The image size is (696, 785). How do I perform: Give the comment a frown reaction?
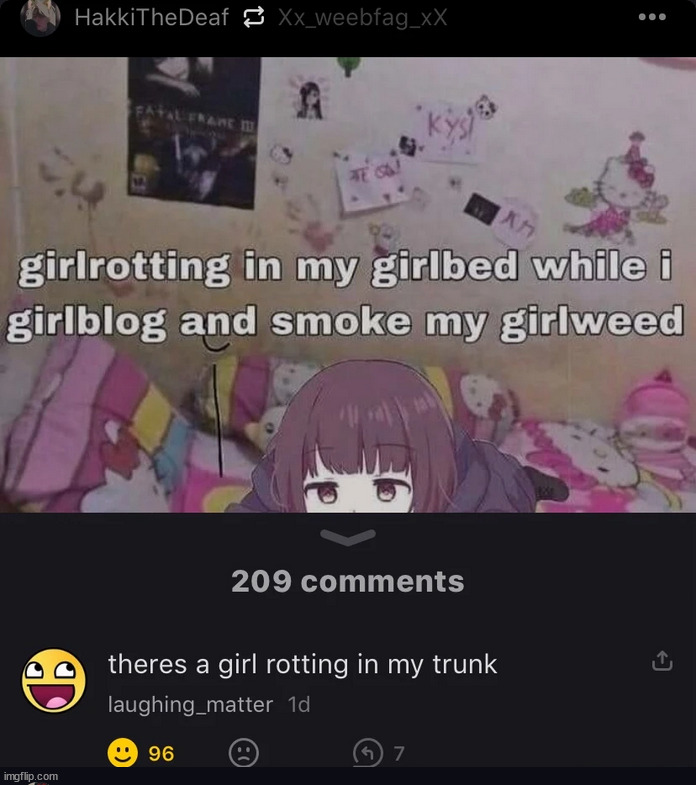(243, 752)
